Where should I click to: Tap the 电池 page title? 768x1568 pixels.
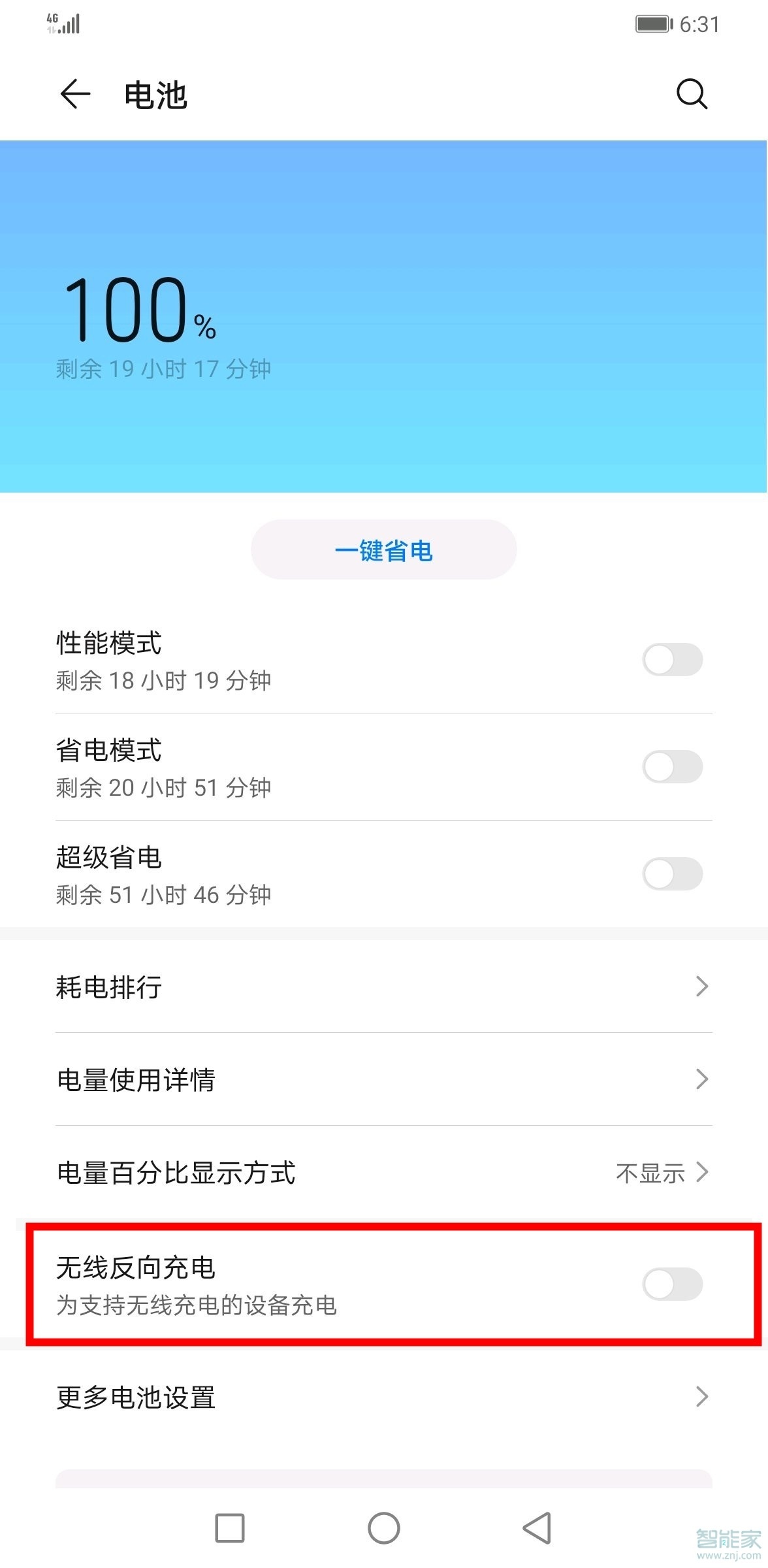(155, 95)
